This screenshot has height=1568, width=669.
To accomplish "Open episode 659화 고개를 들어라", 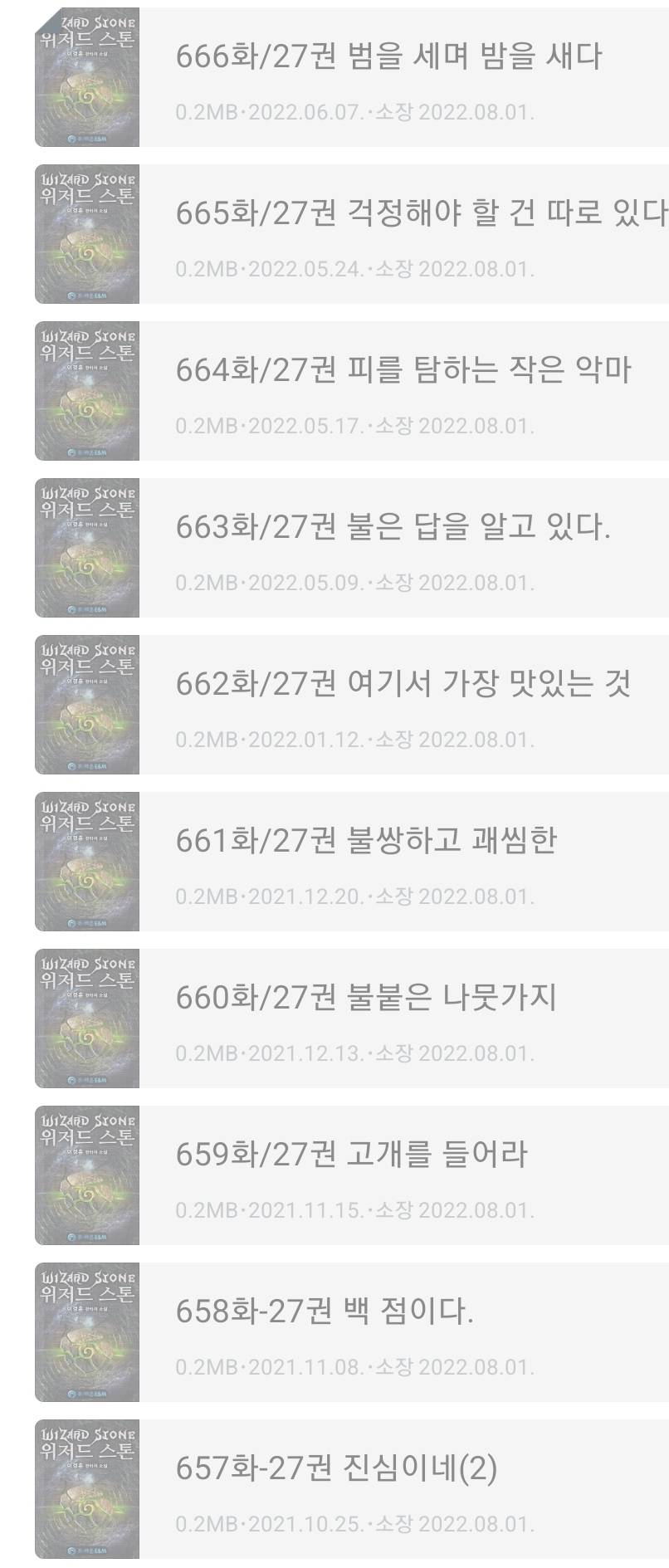I will pos(351,1155).
